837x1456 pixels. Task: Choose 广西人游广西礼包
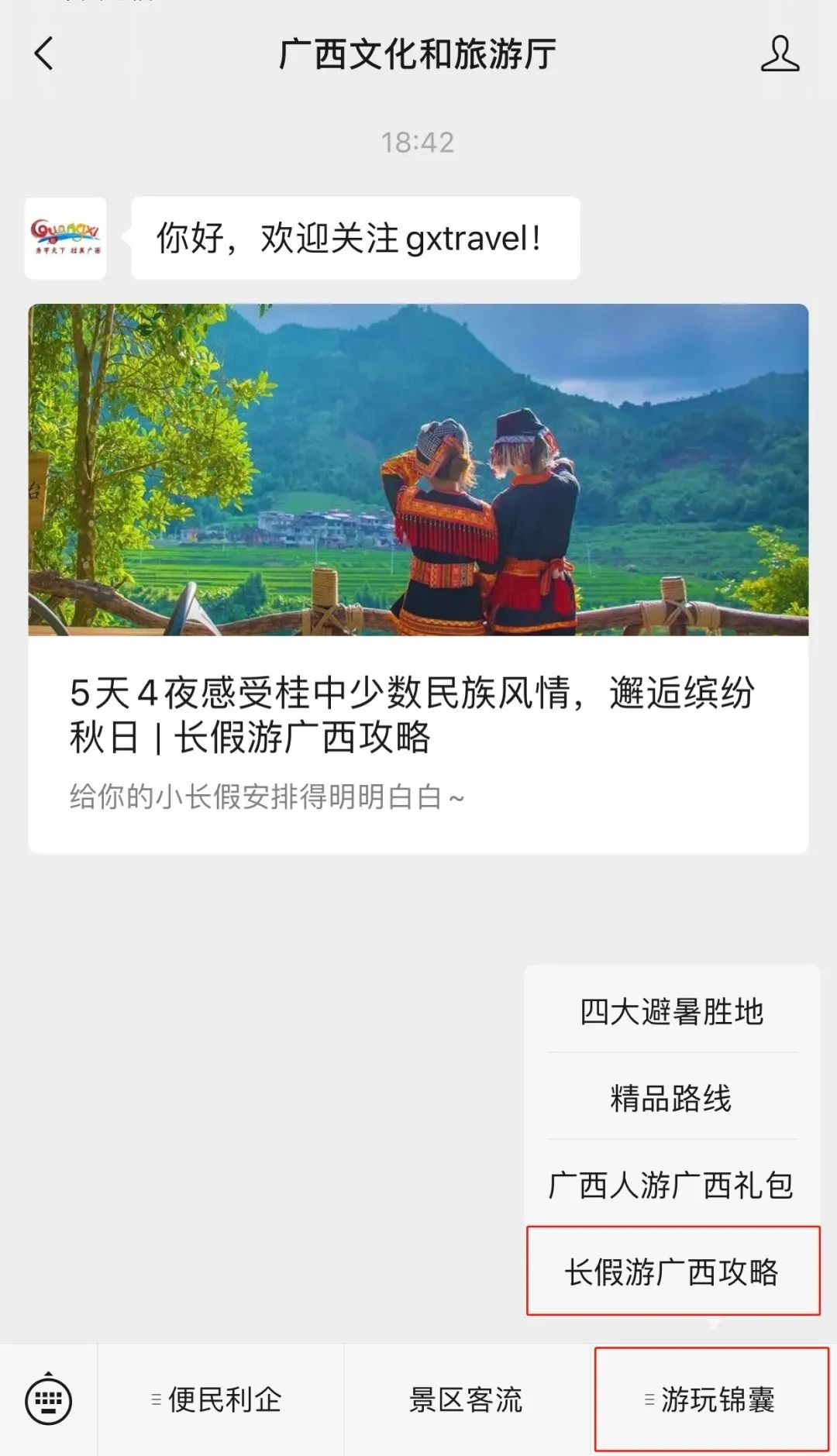672,1185
